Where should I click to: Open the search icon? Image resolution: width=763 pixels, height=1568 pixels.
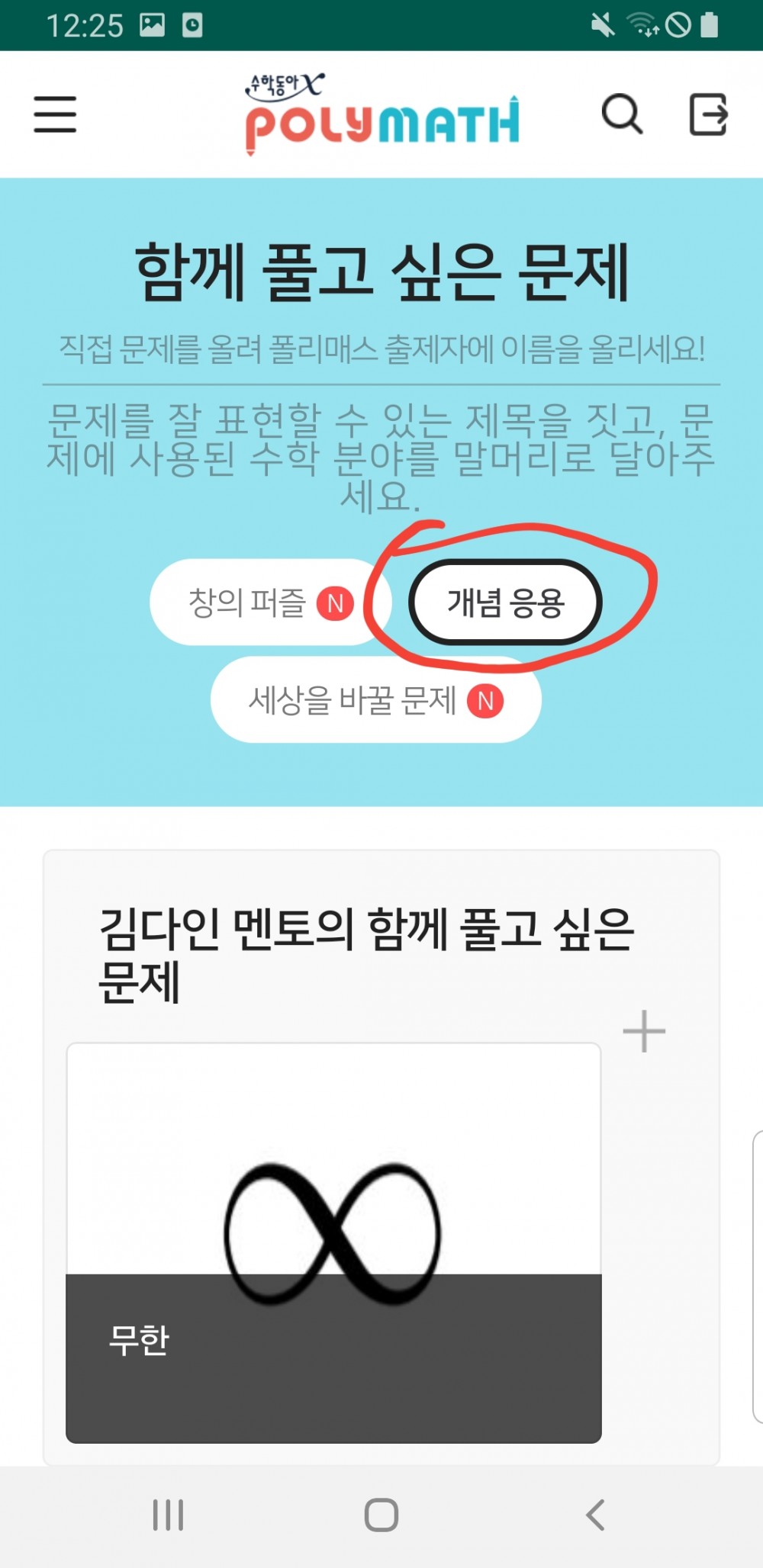coord(622,114)
